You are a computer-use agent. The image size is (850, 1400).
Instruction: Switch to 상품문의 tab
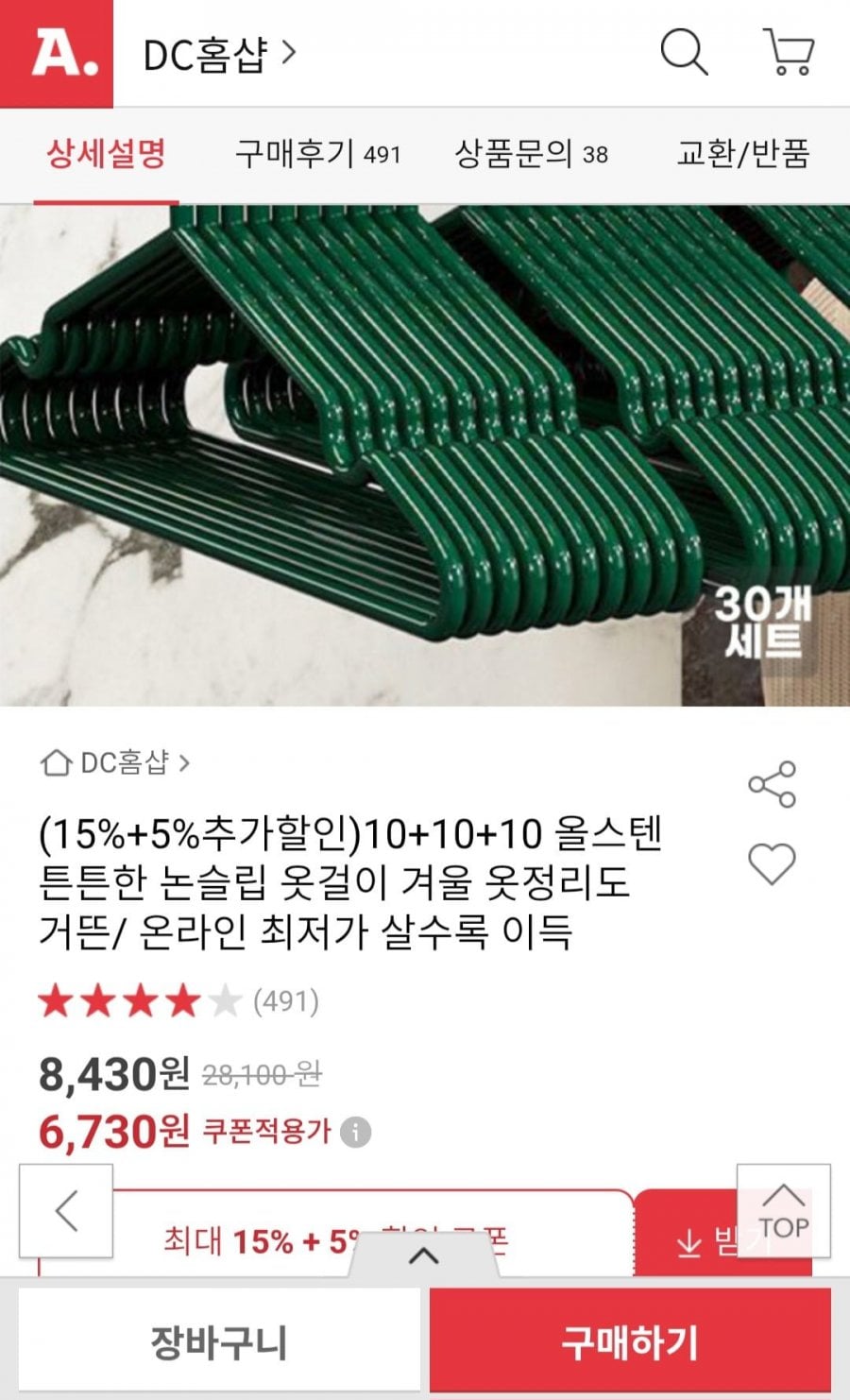tap(531, 153)
